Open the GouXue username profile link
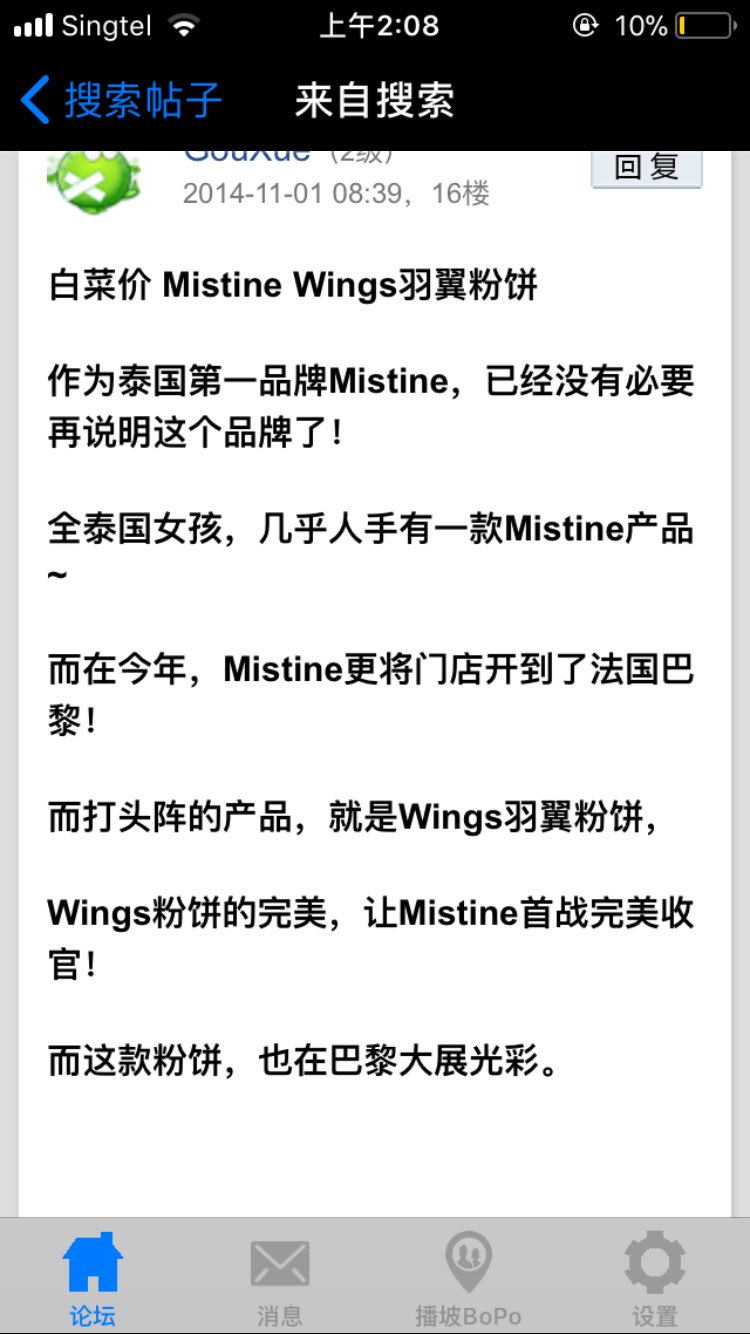Image resolution: width=750 pixels, height=1334 pixels. (247, 157)
